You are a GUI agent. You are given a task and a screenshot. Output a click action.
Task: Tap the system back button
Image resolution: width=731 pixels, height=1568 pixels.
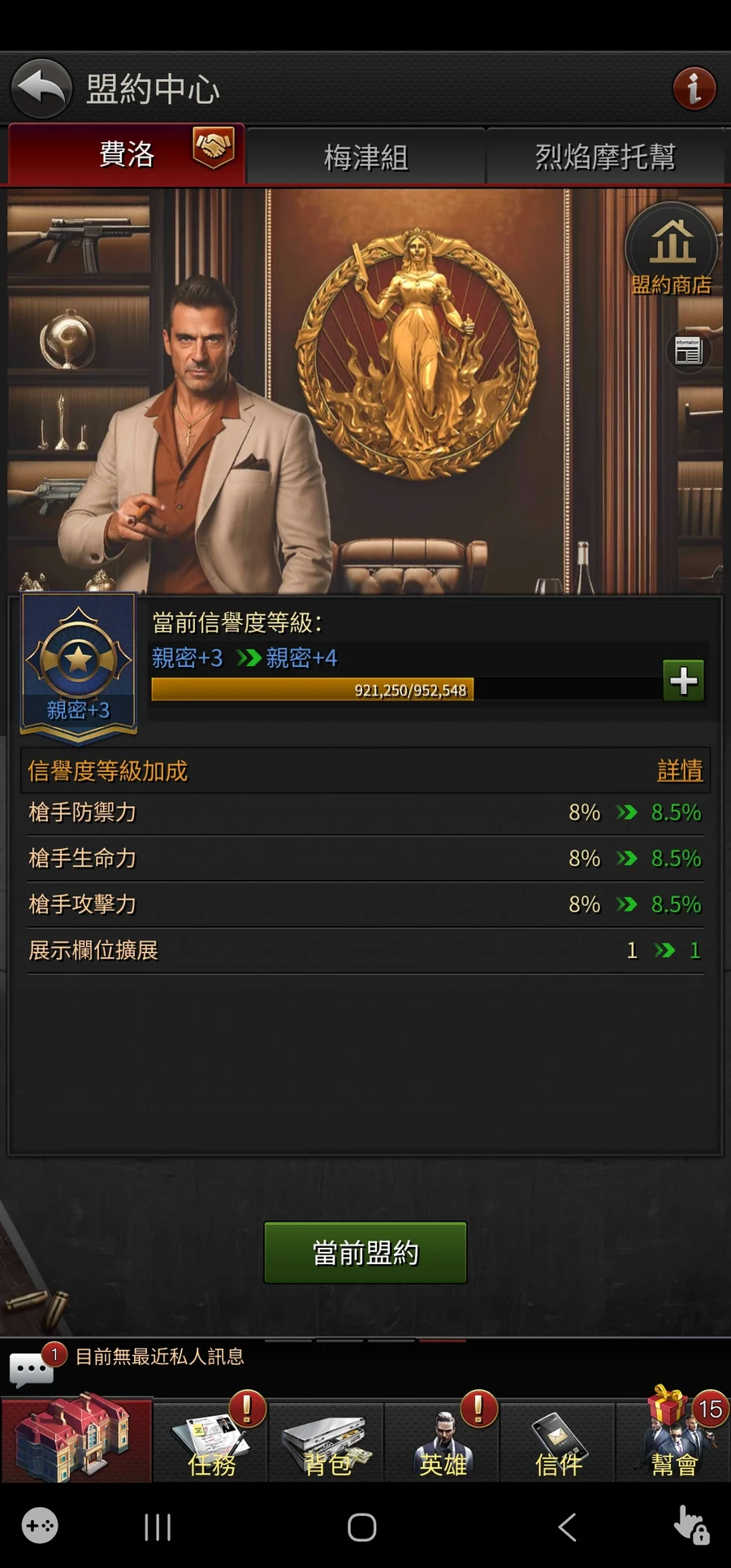click(567, 1527)
